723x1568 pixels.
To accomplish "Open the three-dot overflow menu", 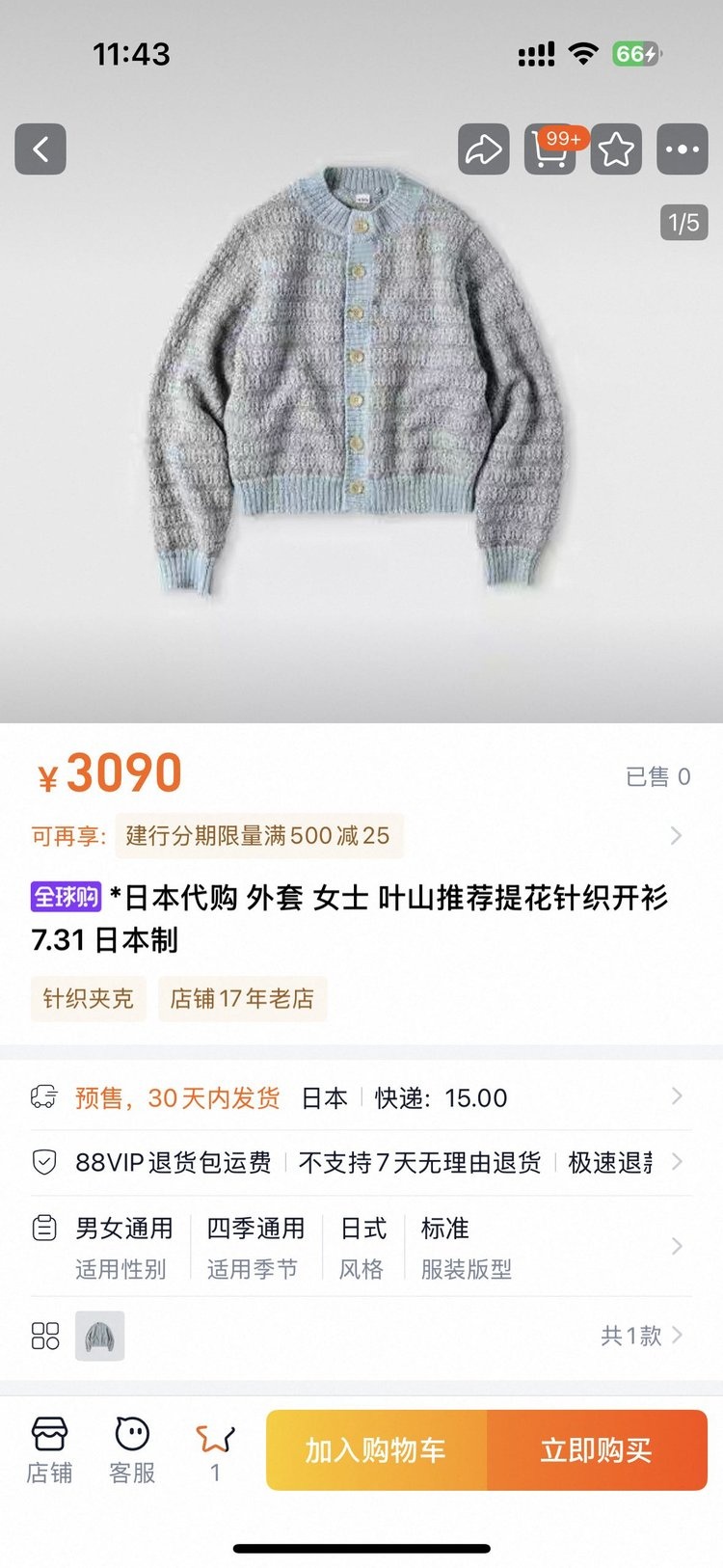I will (683, 149).
